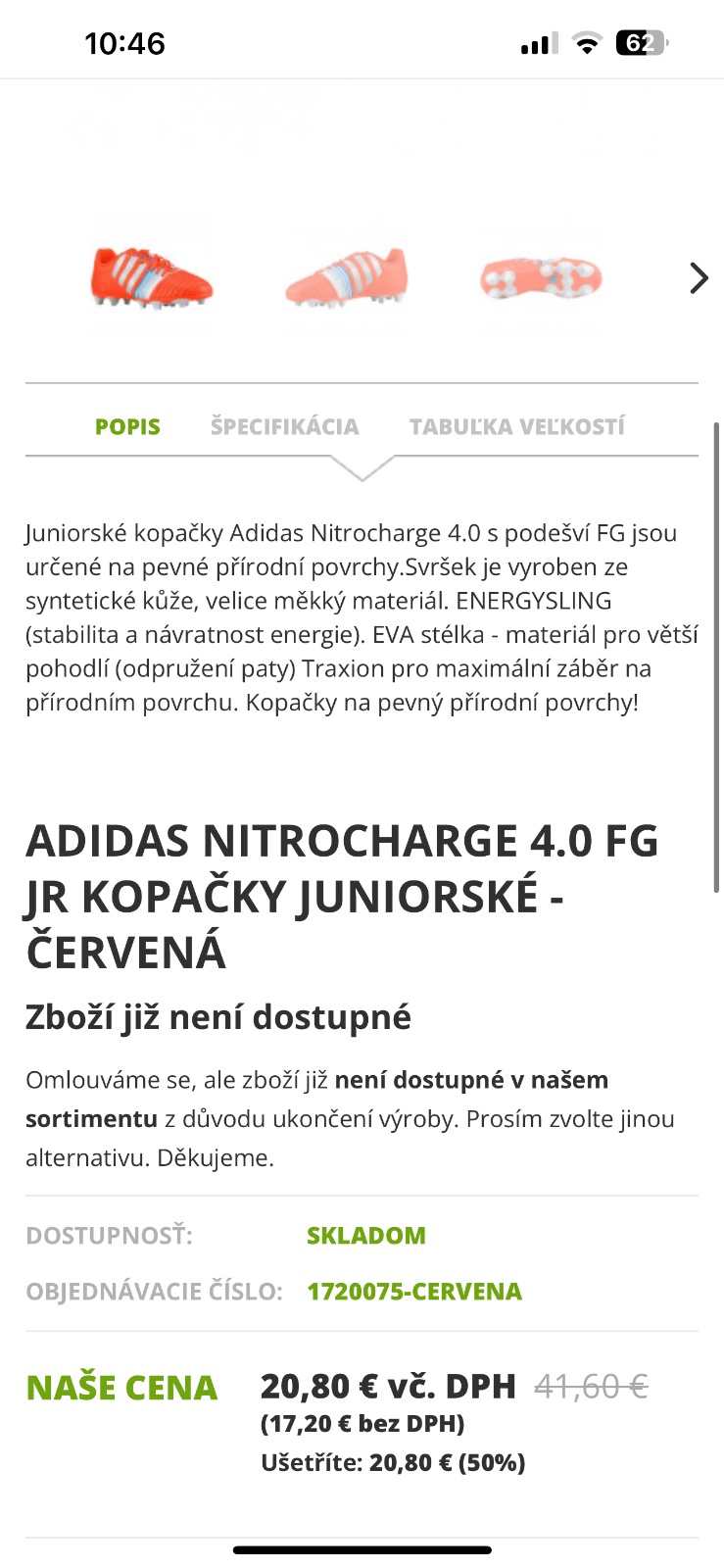The width and height of the screenshot is (724, 1568).
Task: Show next product thumbnails with the right arrow
Action: (x=698, y=278)
